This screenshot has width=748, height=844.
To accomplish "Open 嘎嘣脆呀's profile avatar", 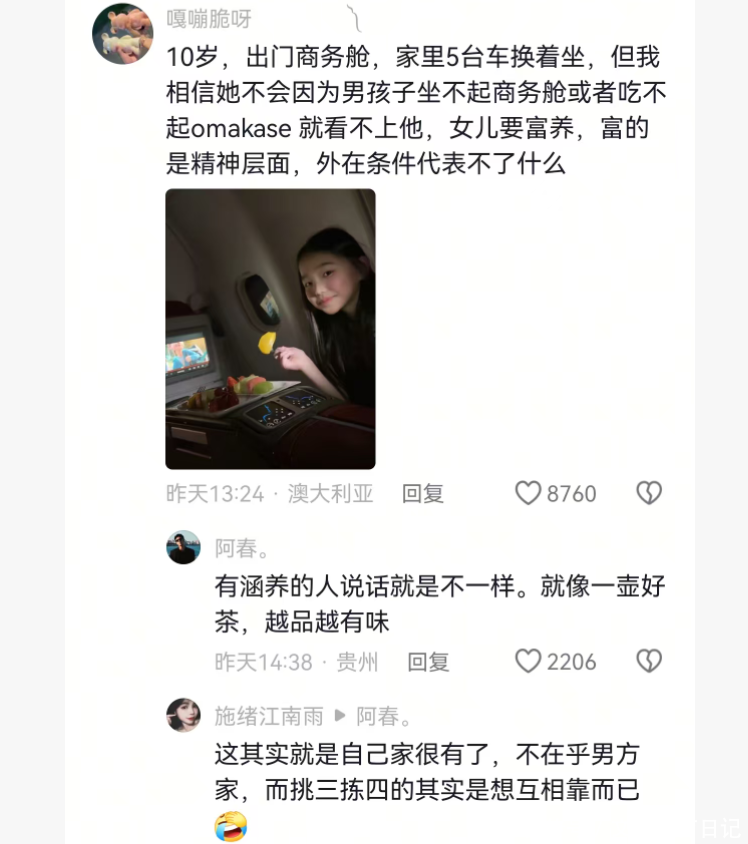I will click(x=122, y=34).
